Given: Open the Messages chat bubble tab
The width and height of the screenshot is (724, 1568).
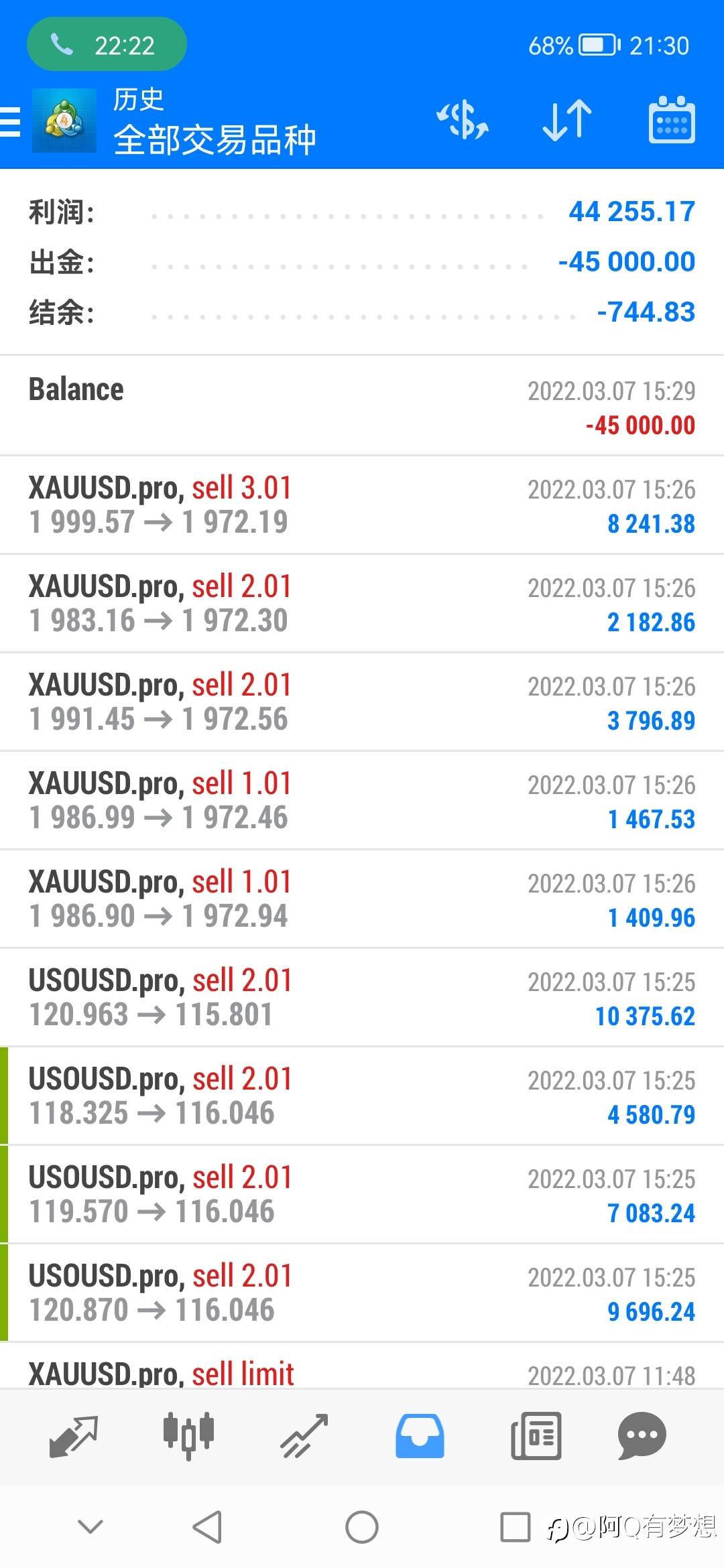Looking at the screenshot, I should tap(642, 1437).
